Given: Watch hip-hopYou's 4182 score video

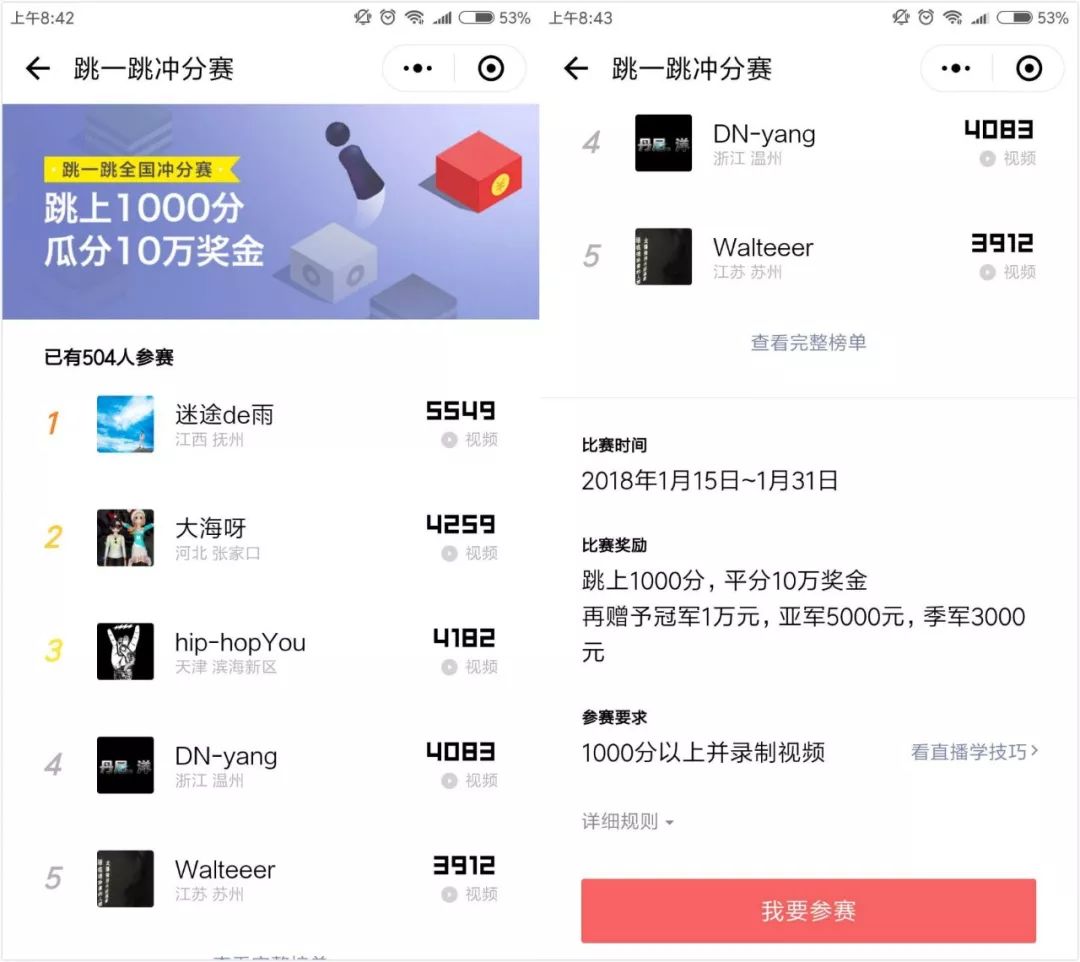Looking at the screenshot, I should (x=470, y=667).
